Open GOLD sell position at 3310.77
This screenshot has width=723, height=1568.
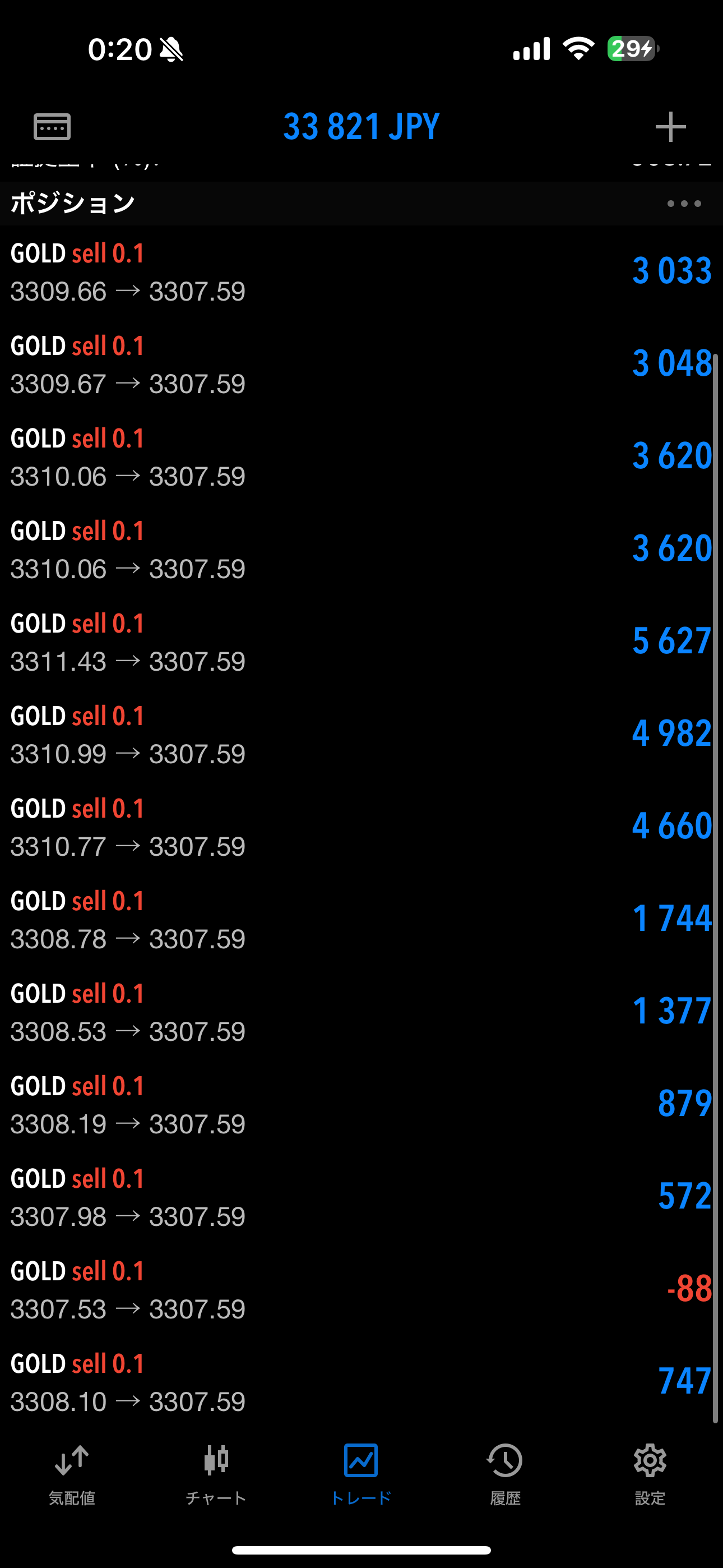361,827
